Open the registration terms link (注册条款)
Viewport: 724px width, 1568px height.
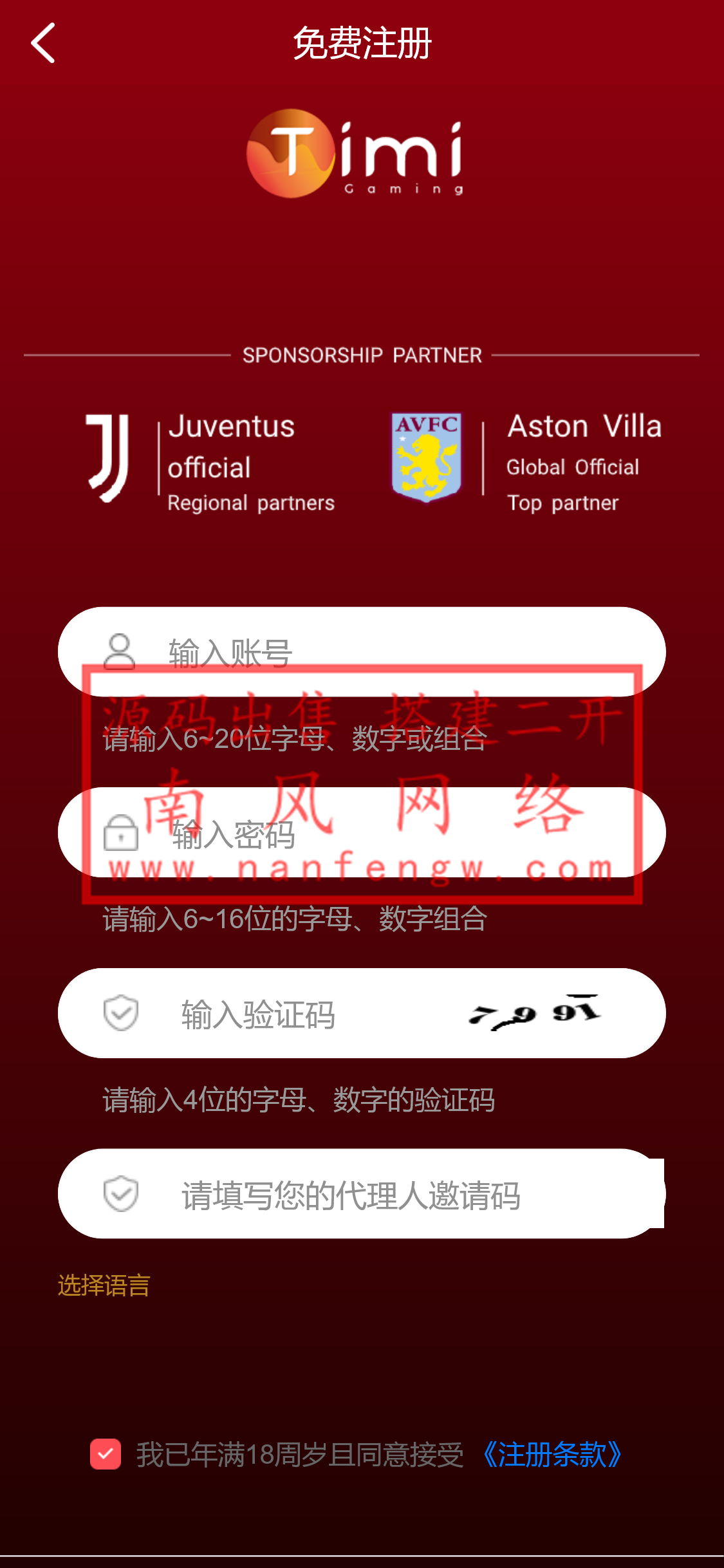click(x=552, y=1455)
